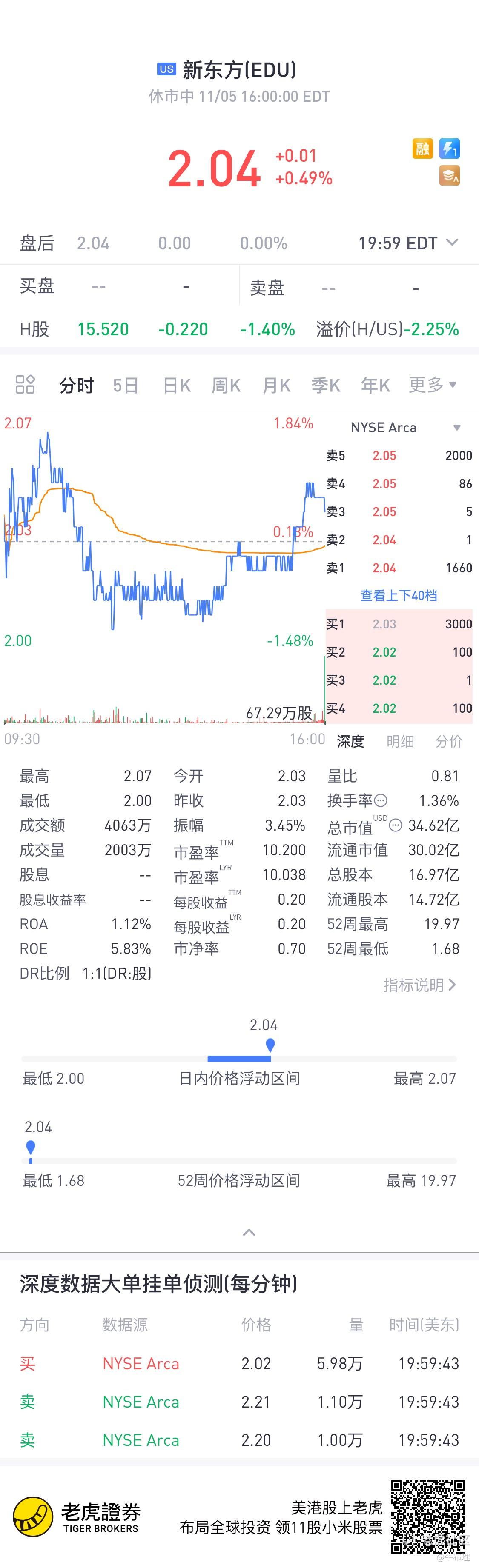Open 指标说明 indicator explanation
Screen dimensions: 479x1568
[x=419, y=985]
